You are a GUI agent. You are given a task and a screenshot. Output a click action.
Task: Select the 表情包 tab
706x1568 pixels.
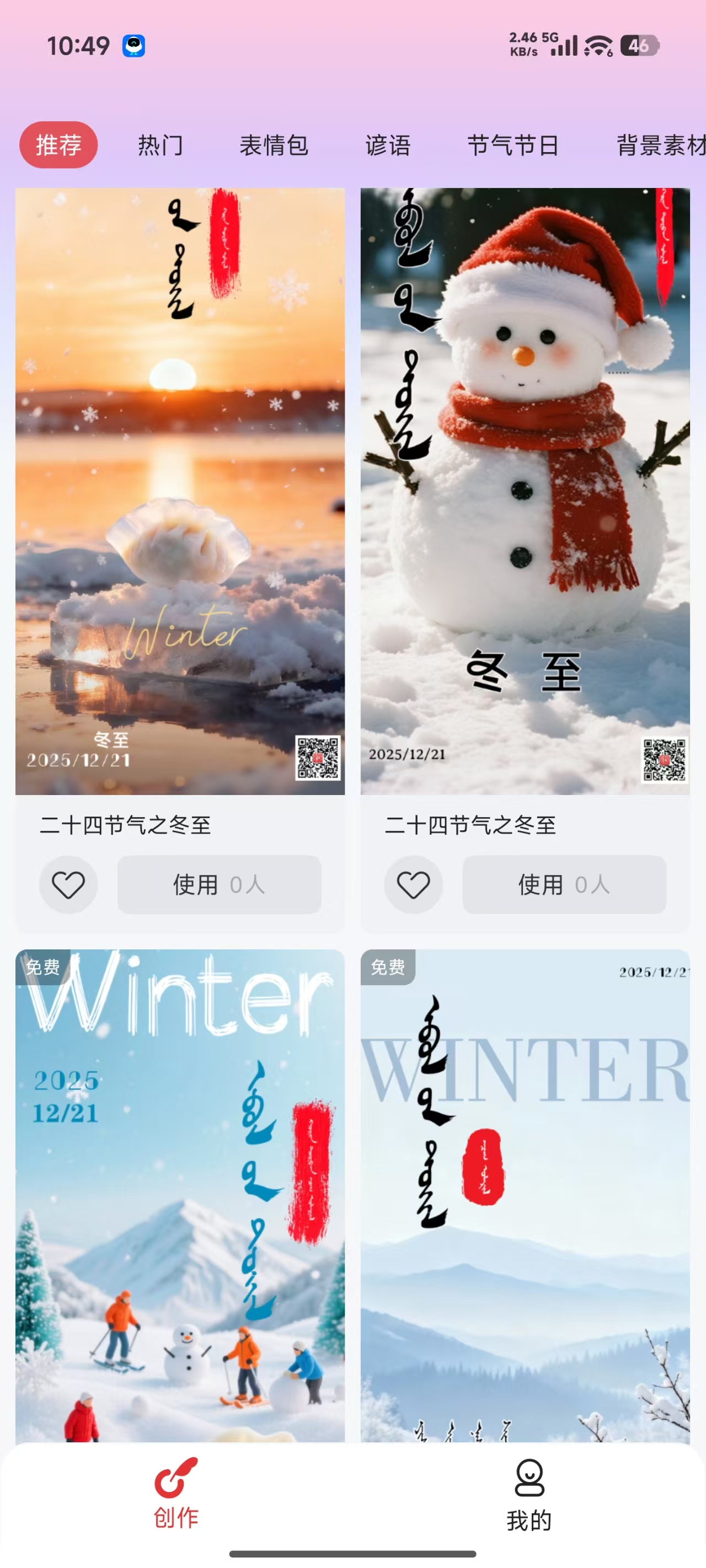coord(274,146)
